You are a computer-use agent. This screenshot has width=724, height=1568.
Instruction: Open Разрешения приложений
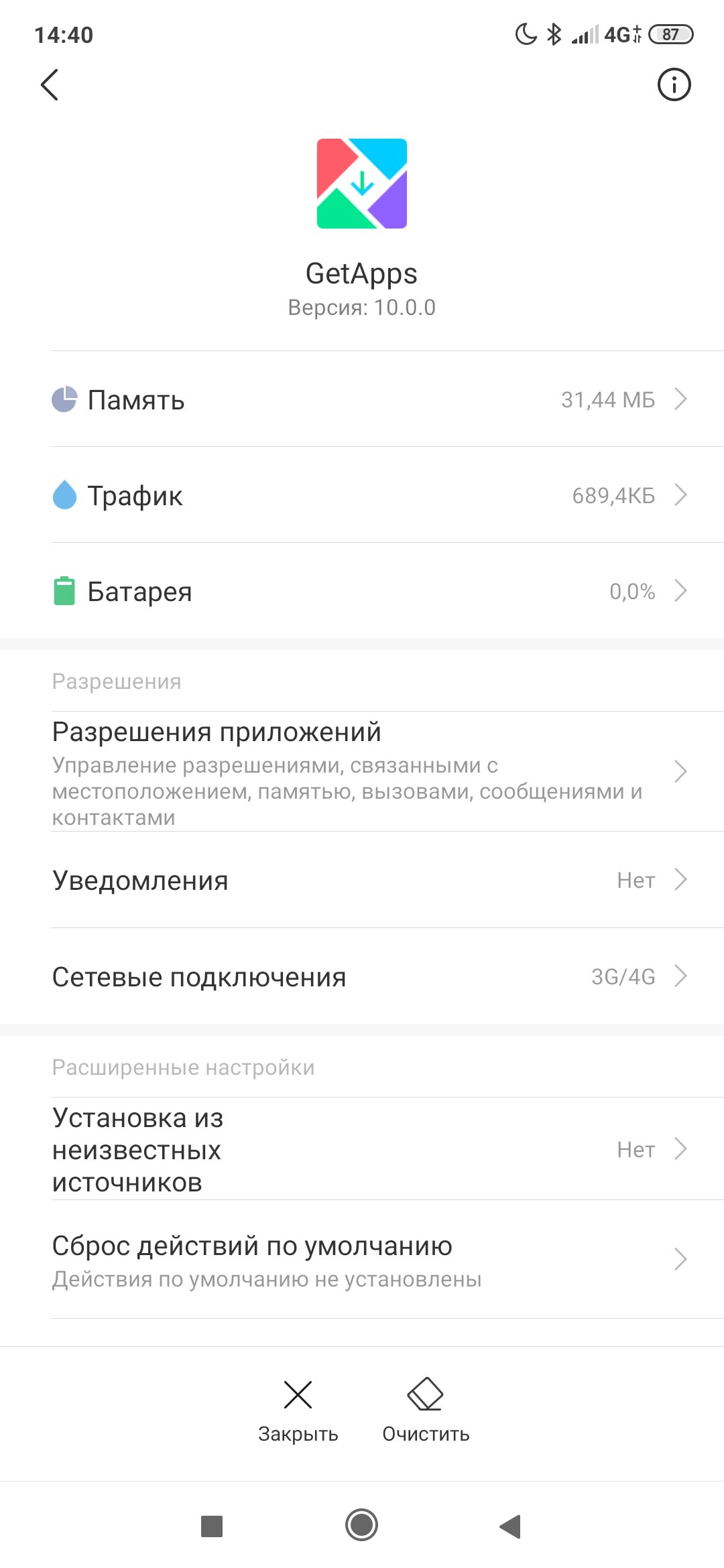[x=362, y=772]
